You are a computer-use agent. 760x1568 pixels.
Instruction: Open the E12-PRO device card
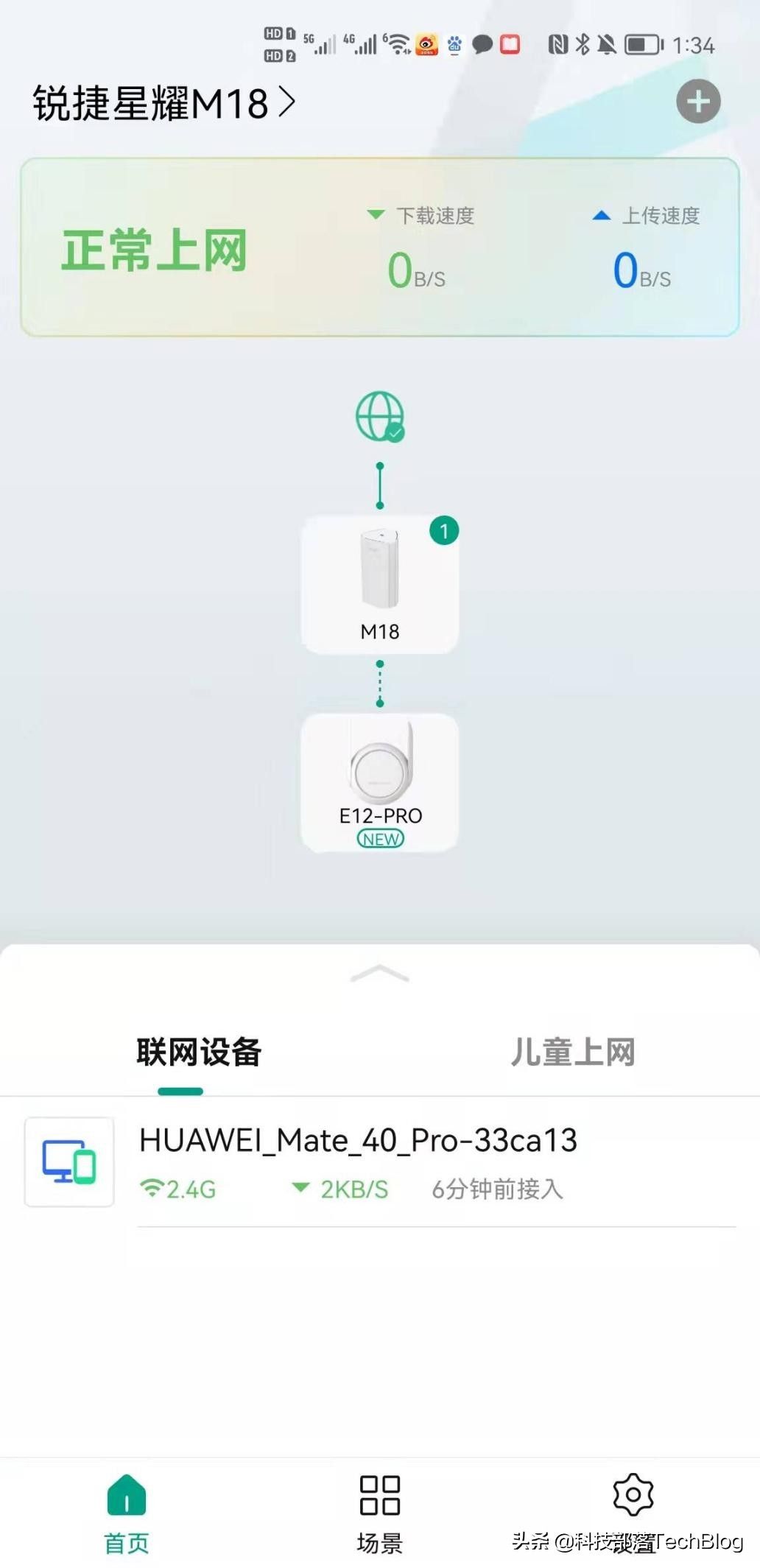(x=380, y=782)
